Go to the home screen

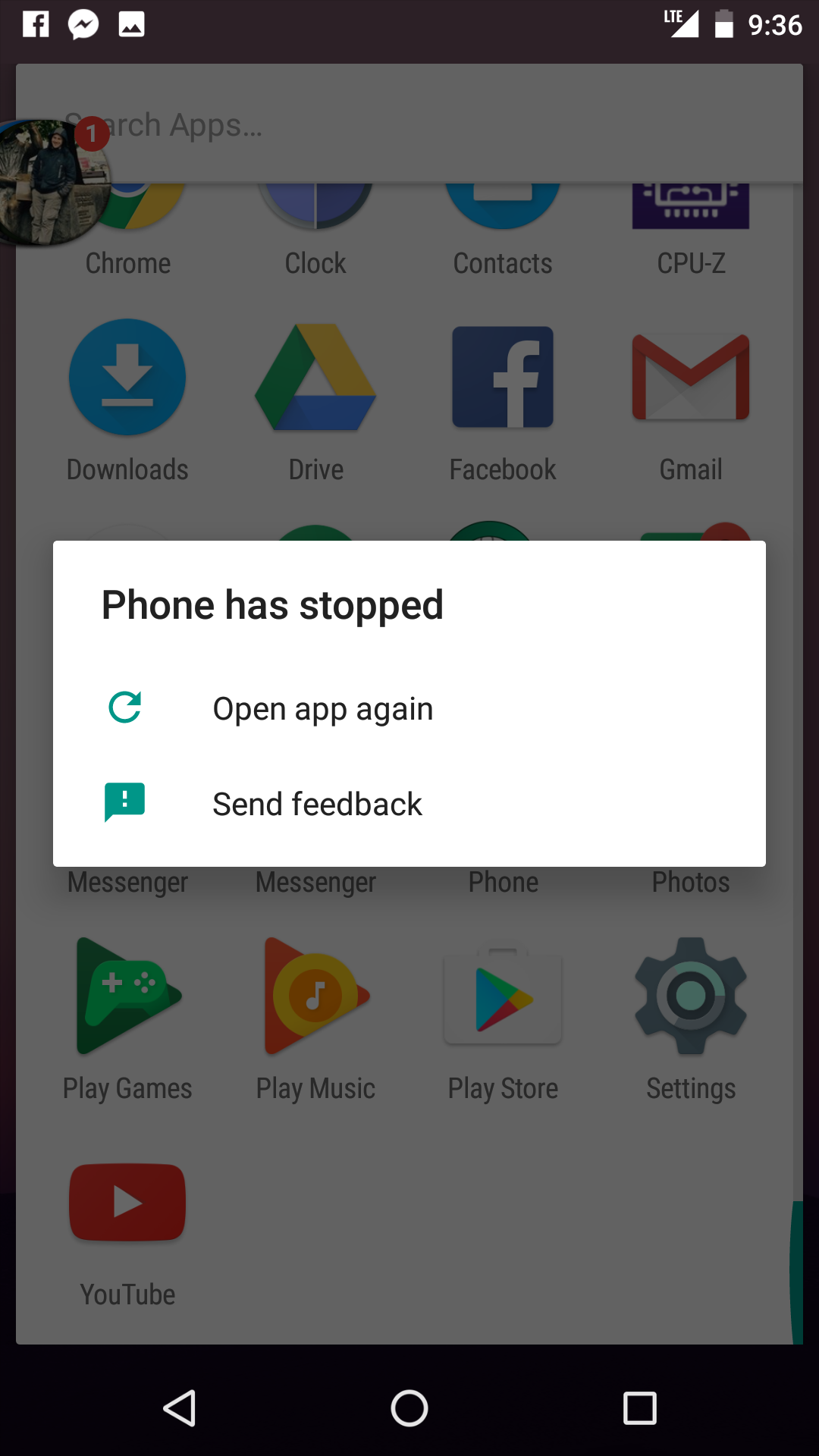point(409,1409)
